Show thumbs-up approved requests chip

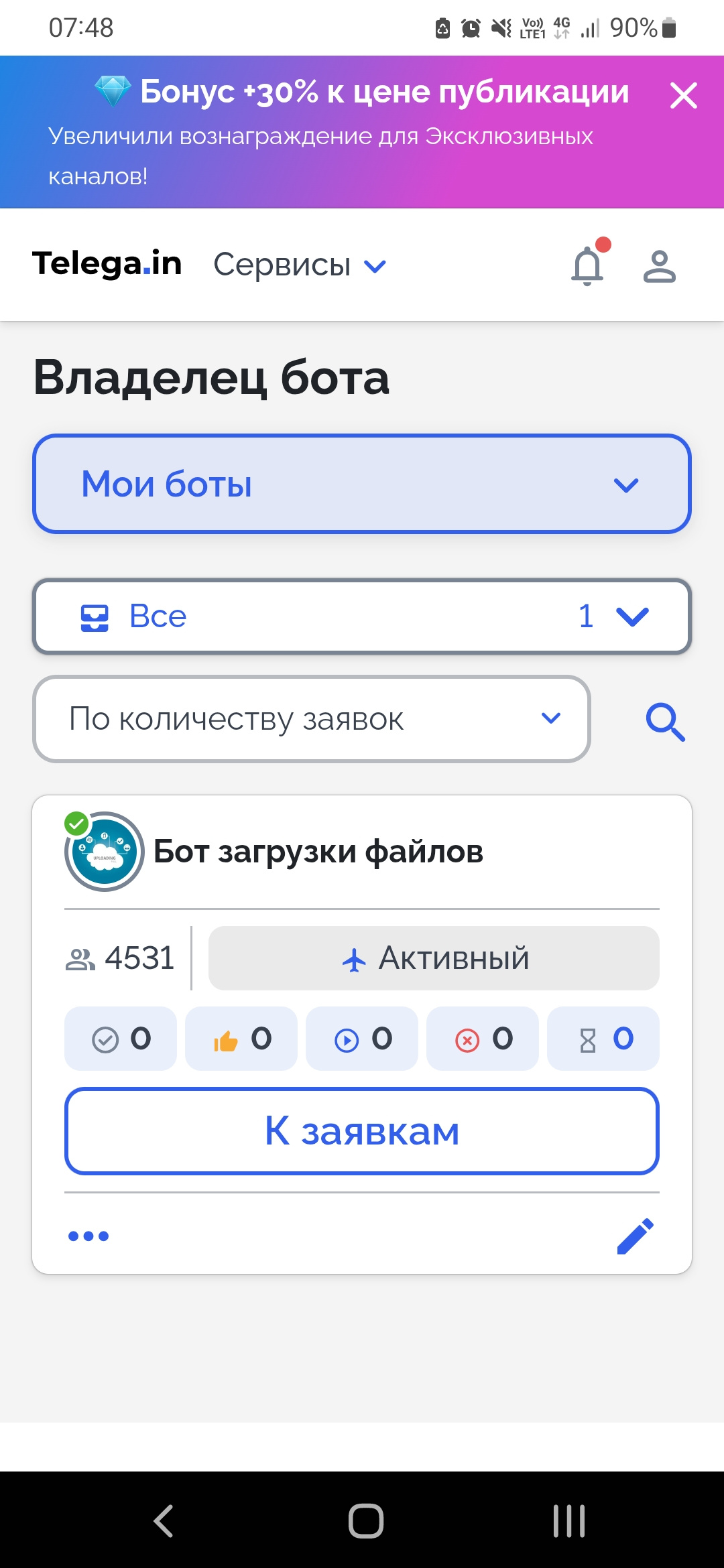click(x=241, y=1039)
